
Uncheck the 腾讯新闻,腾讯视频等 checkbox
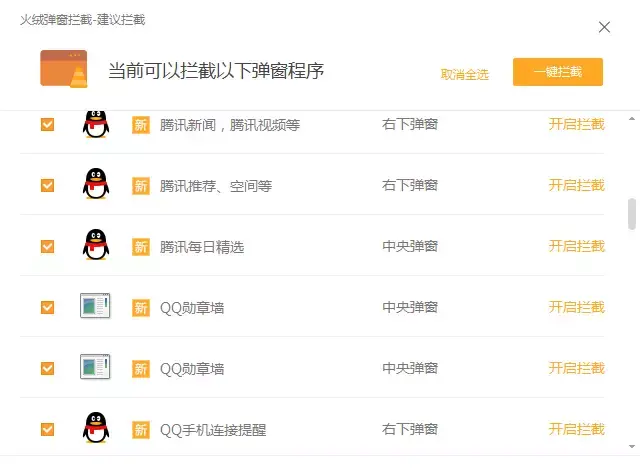(x=47, y=124)
